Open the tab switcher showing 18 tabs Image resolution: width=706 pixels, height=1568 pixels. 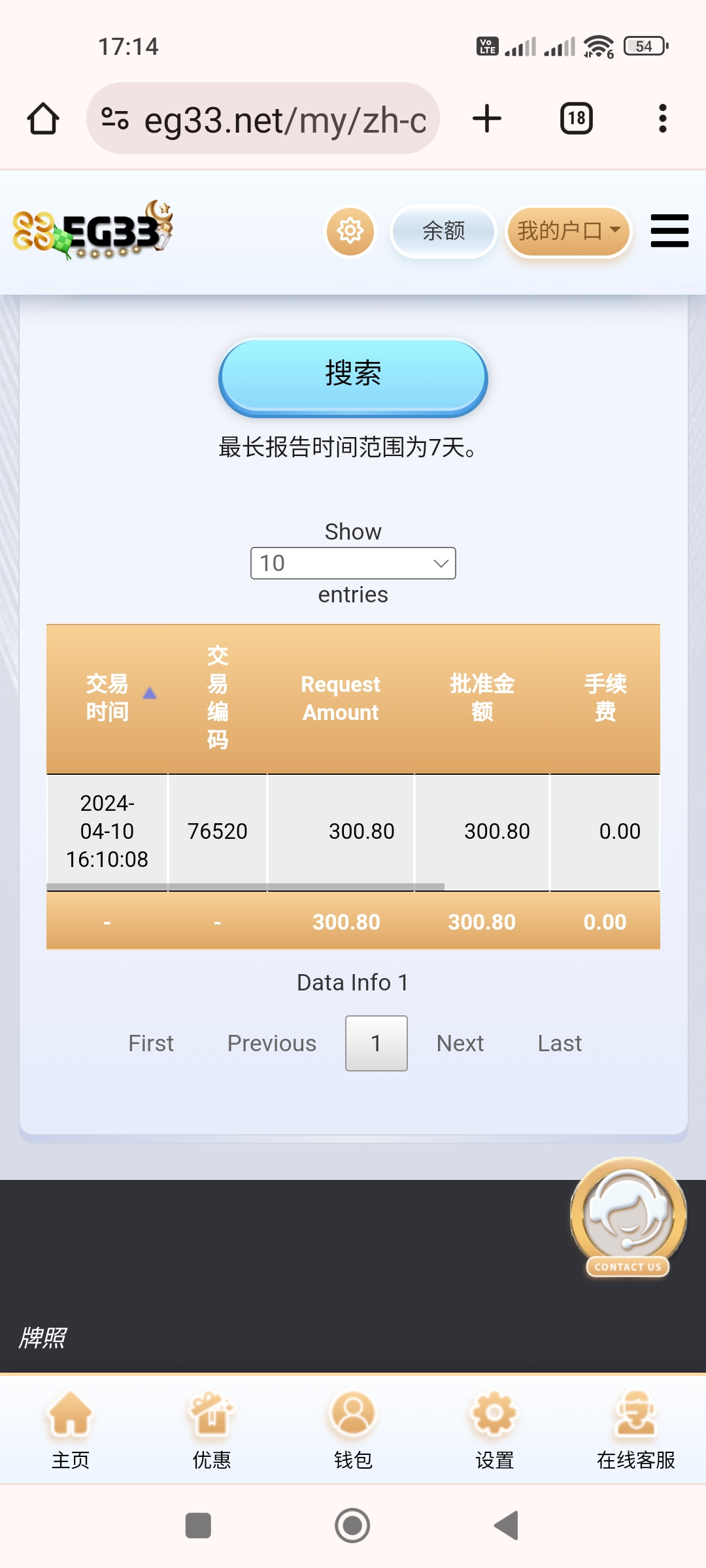[x=576, y=118]
